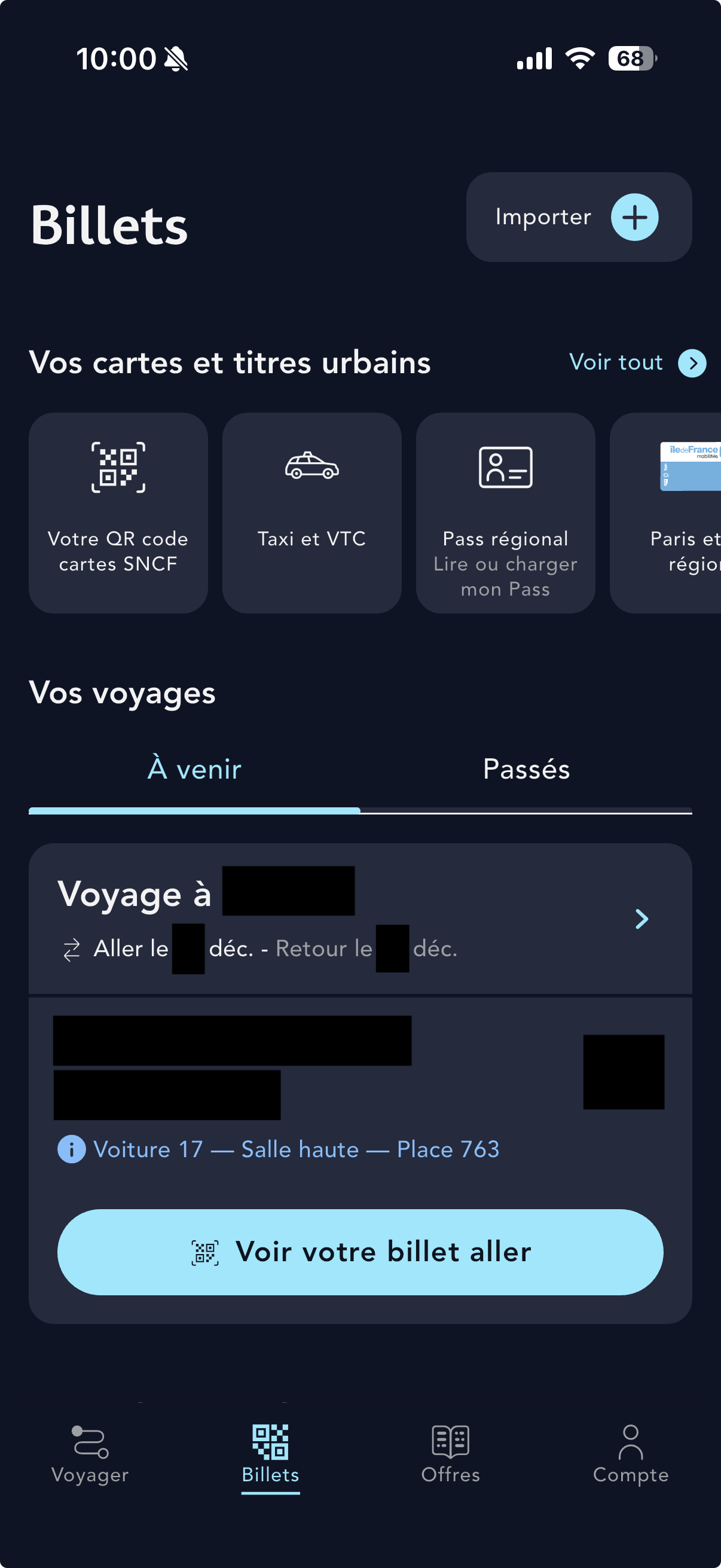Screen dimensions: 721x1568
Task: Switch to the Offres tab
Action: click(450, 1455)
